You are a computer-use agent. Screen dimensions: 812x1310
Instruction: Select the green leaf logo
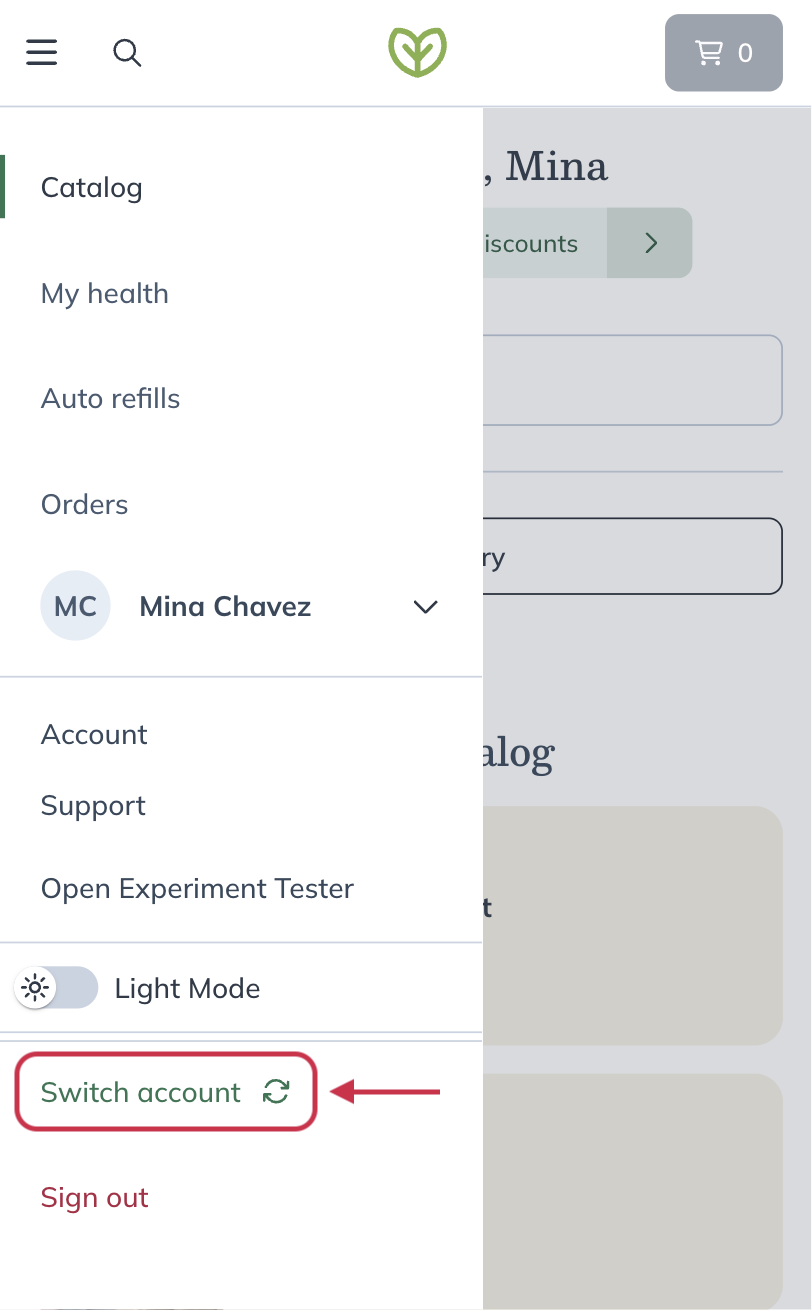click(417, 50)
